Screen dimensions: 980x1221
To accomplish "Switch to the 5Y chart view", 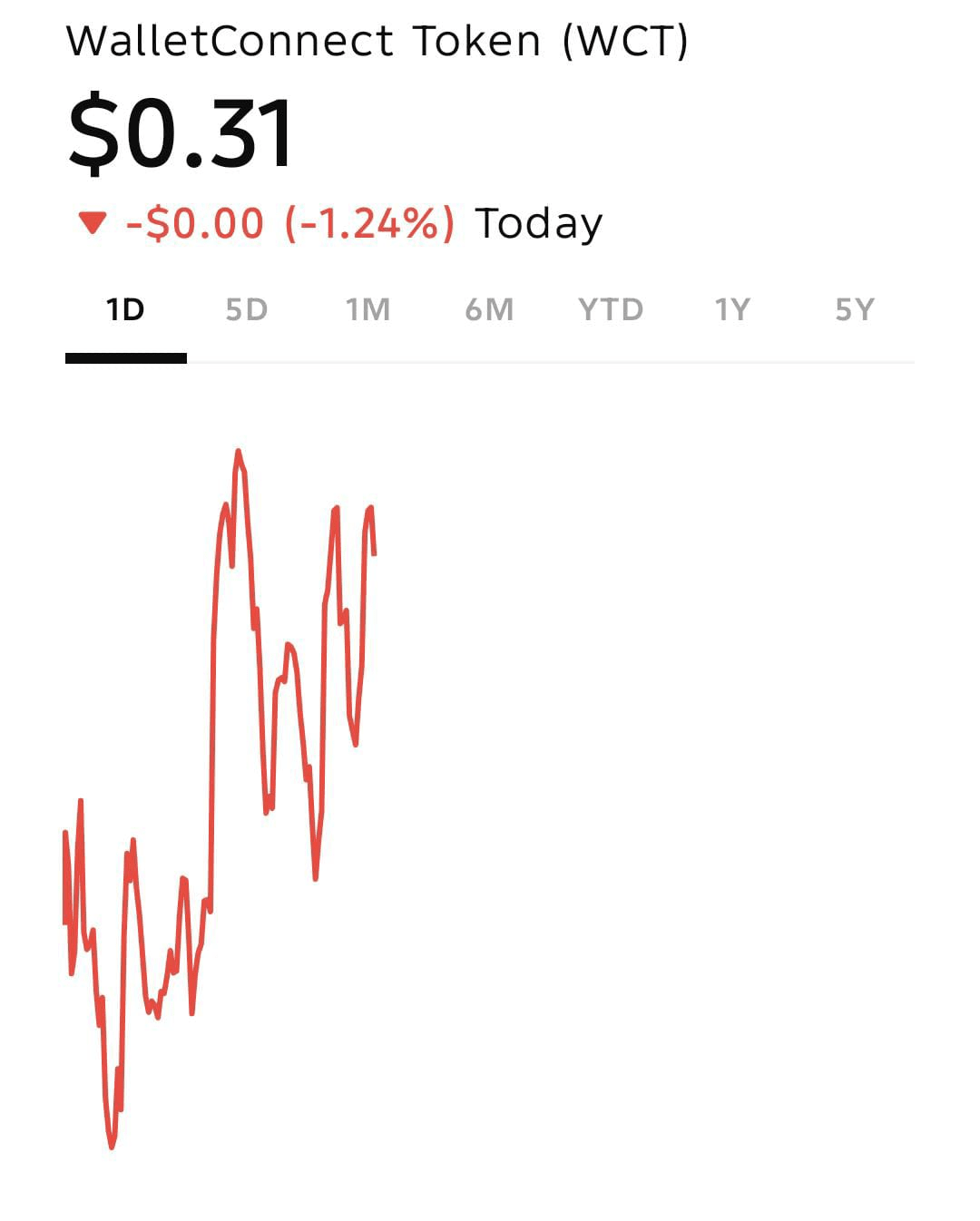I will 854,310.
